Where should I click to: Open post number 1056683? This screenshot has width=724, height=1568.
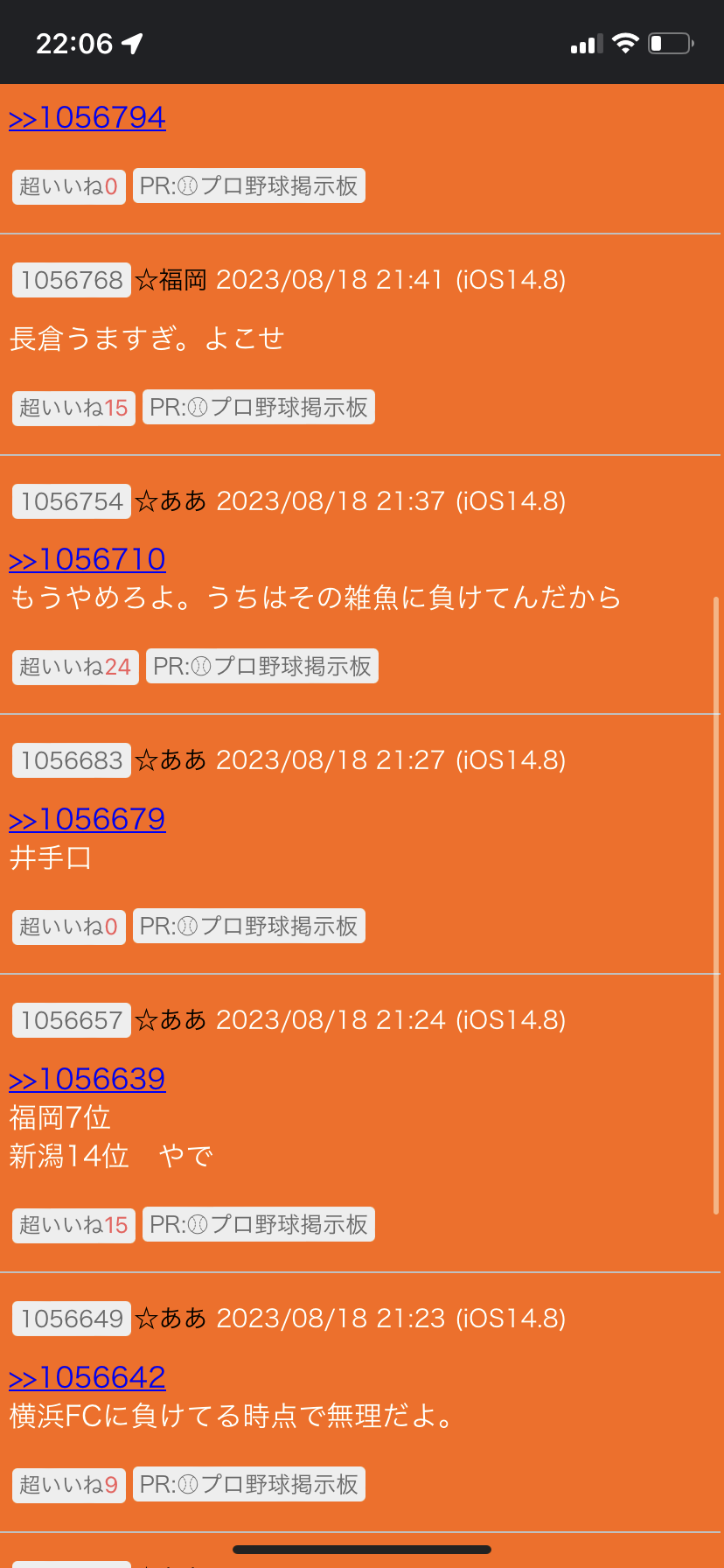point(72,760)
